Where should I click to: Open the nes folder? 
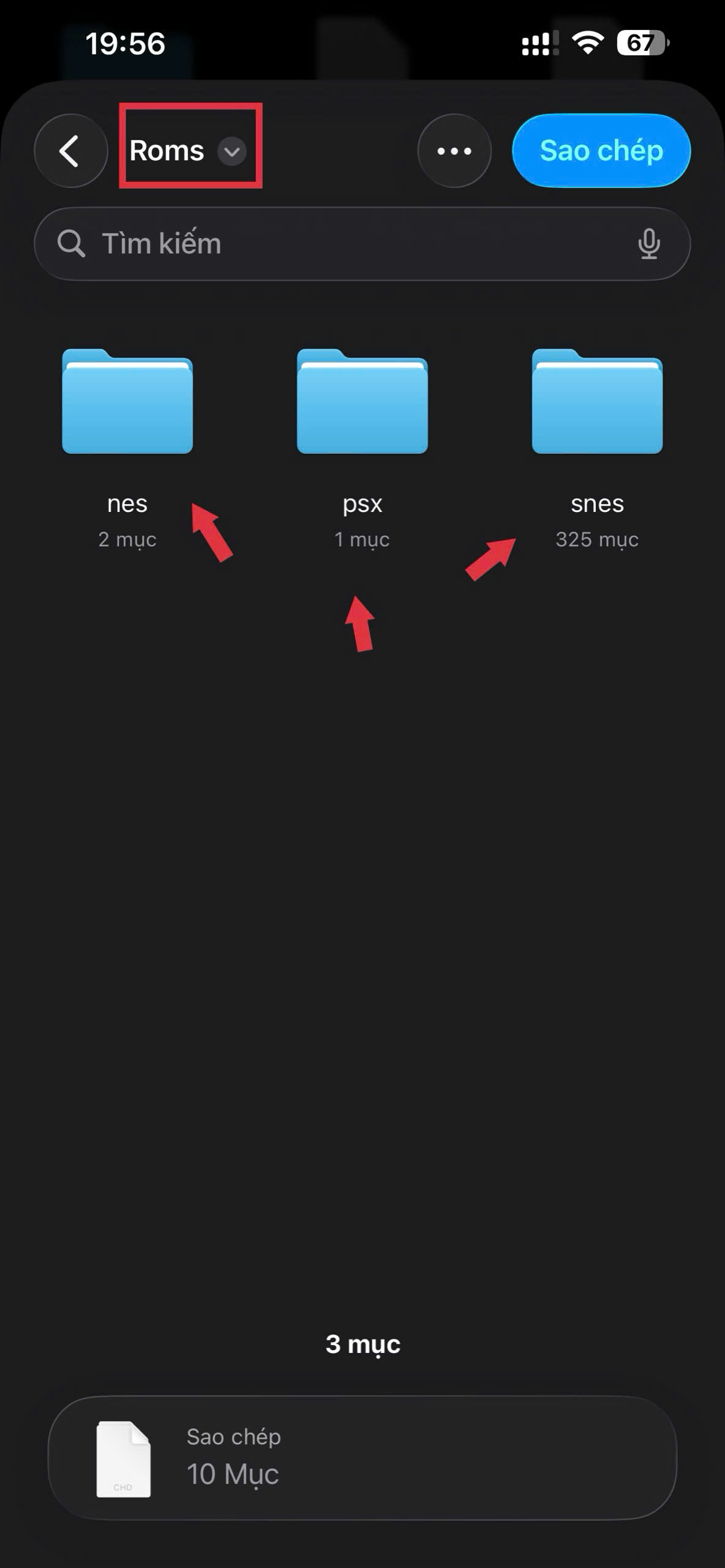(x=127, y=402)
